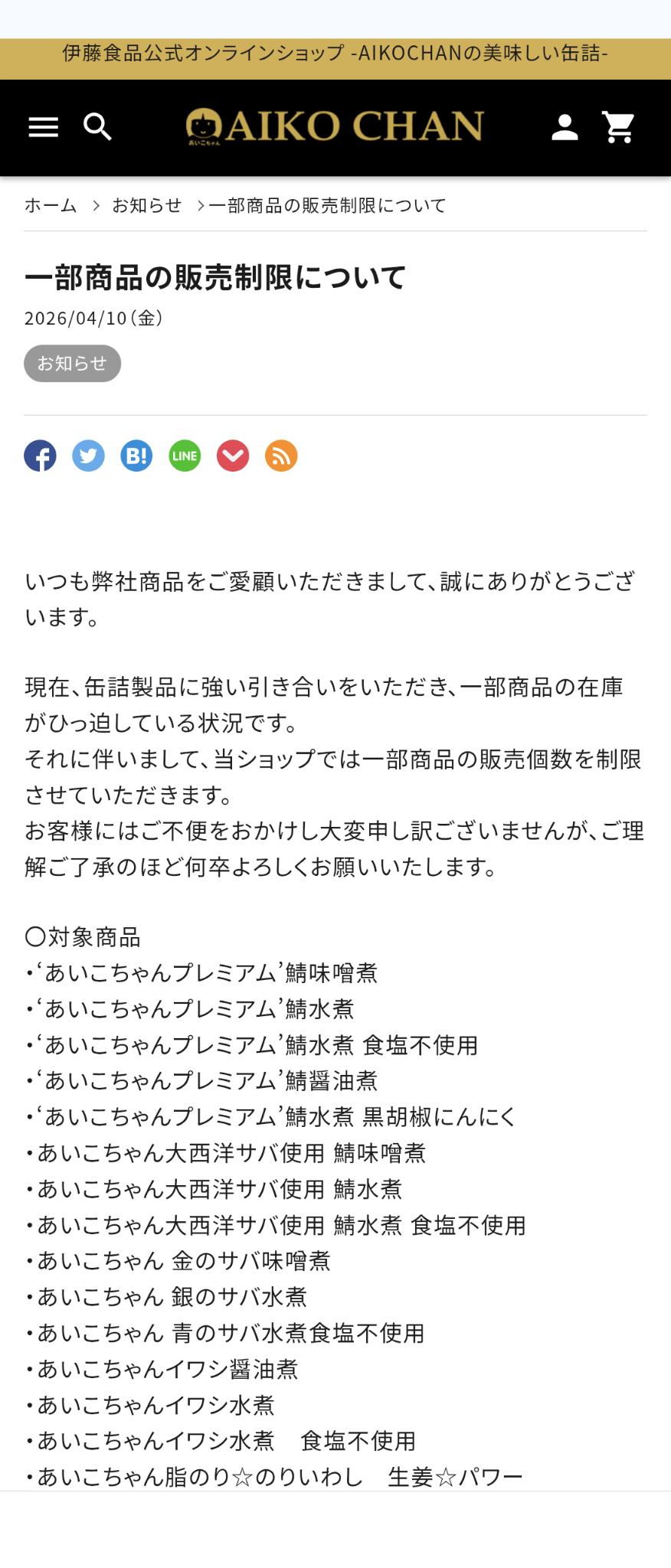Bookmark with Hatena B! icon
Viewport: 671px width, 1568px height.
click(x=136, y=456)
